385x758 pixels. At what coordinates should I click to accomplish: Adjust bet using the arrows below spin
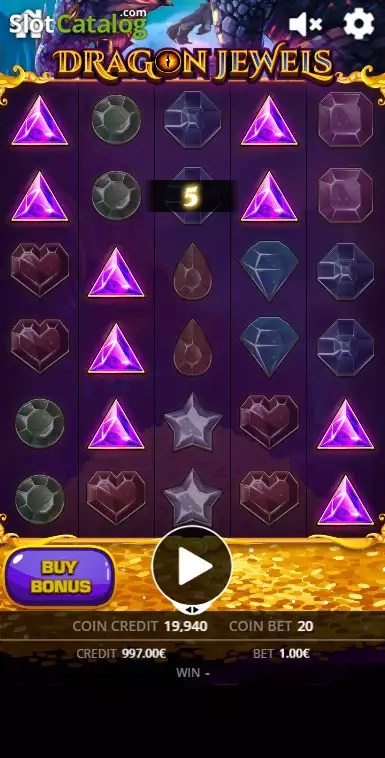point(192,610)
